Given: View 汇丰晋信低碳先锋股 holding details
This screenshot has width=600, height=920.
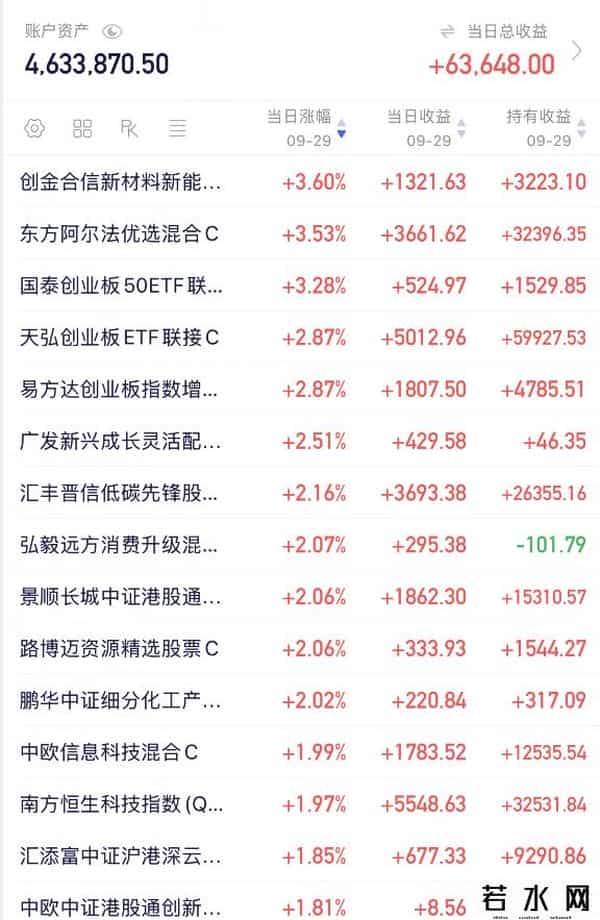Looking at the screenshot, I should tap(120, 493).
